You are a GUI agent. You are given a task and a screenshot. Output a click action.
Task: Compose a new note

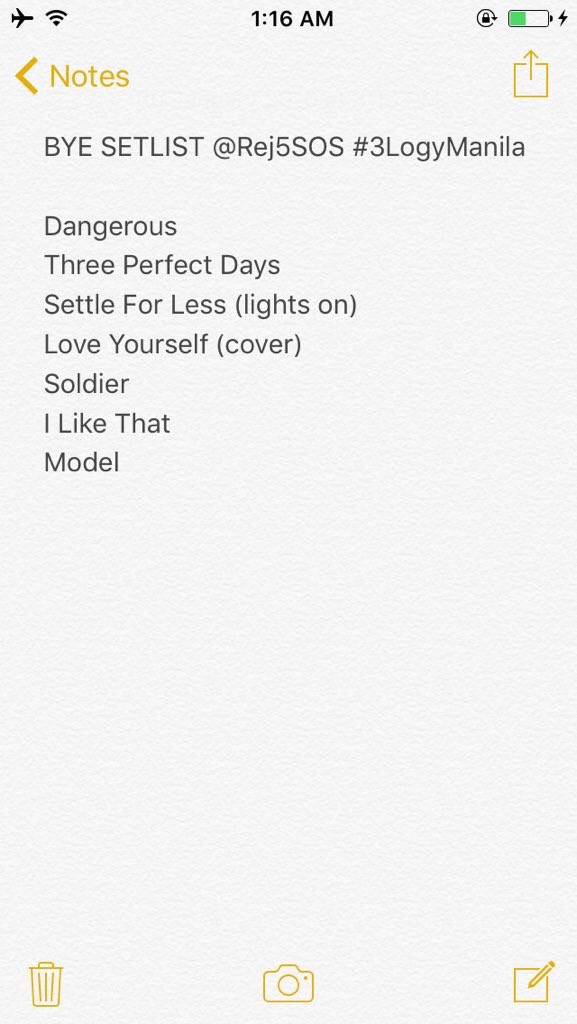[534, 982]
